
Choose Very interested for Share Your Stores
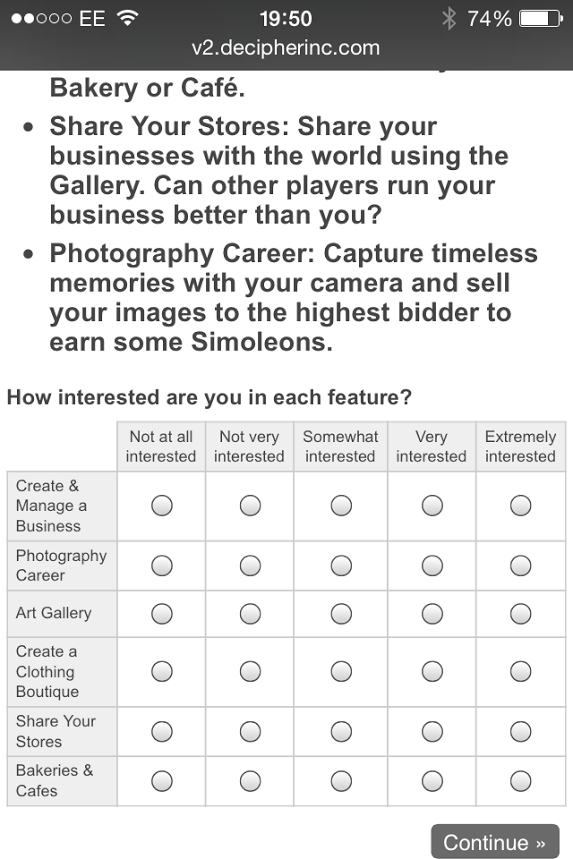point(432,731)
